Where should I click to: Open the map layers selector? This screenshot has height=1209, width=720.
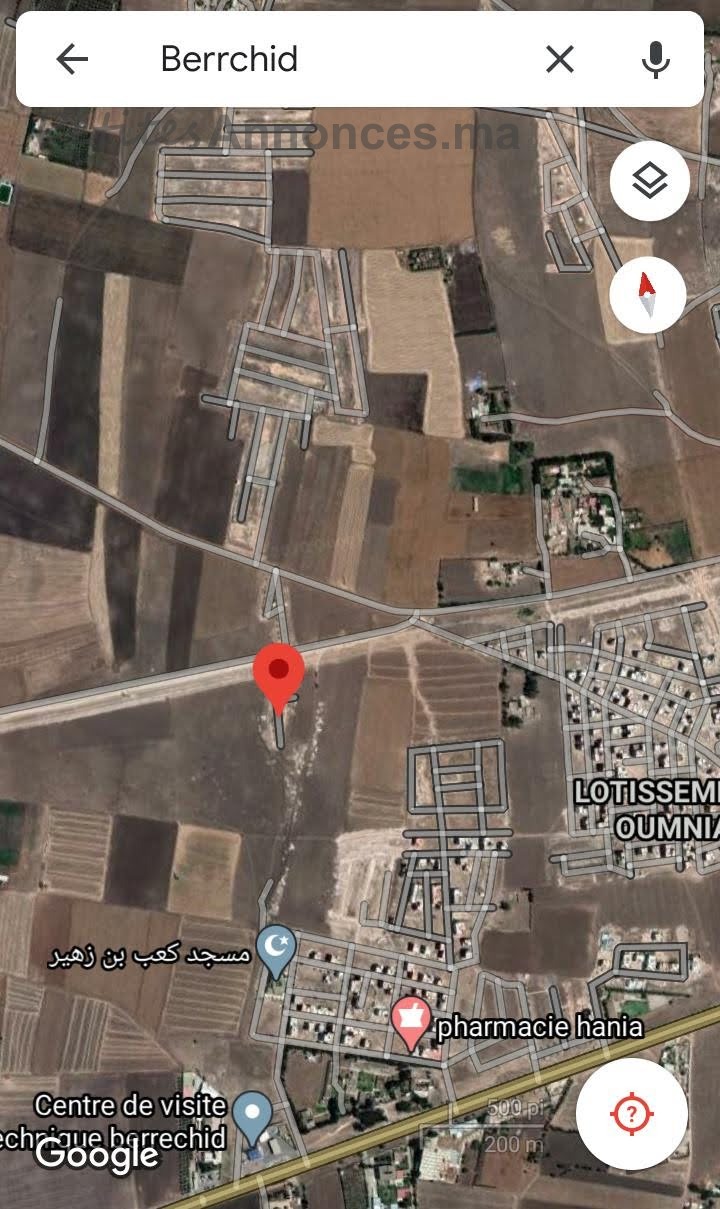(650, 182)
